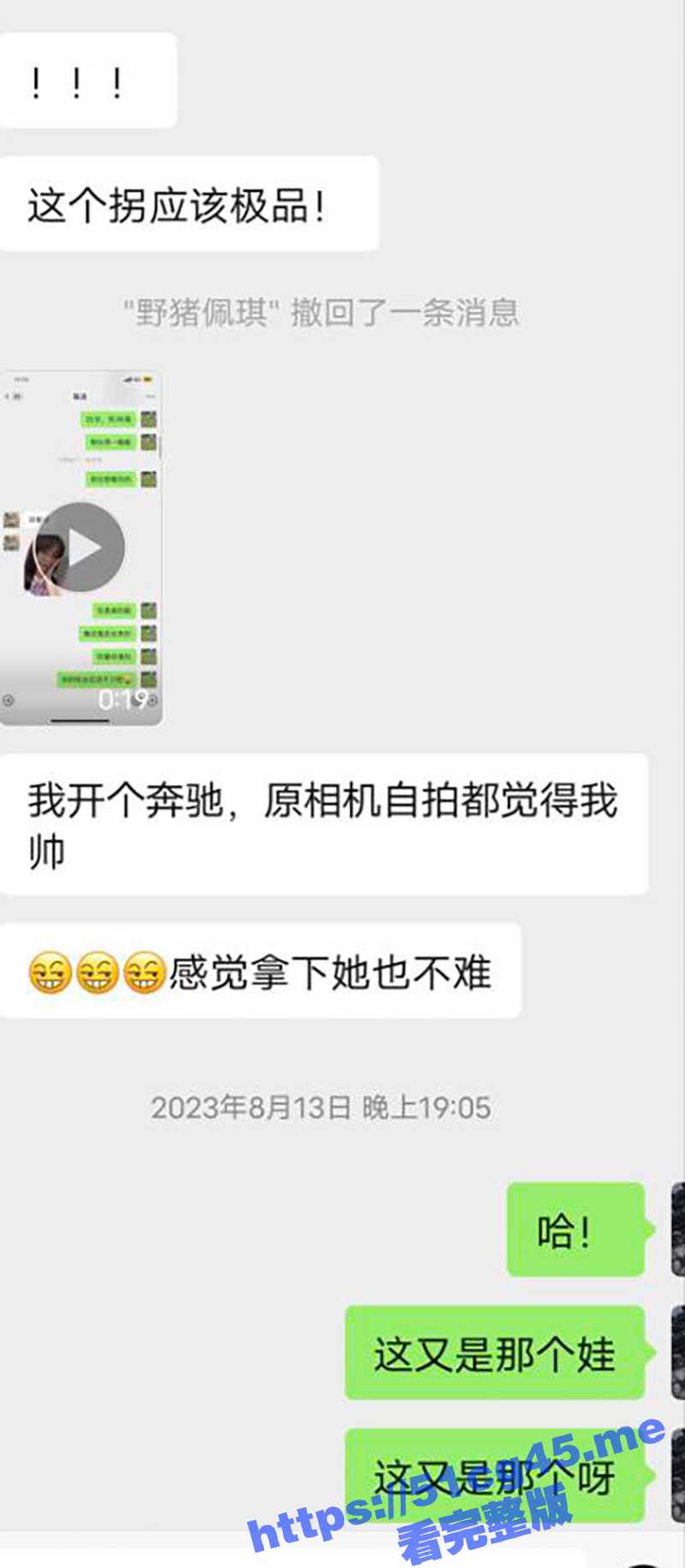Open sender's avatar beside the 哈! message
This screenshot has height=1568, width=685.
tap(677, 1230)
